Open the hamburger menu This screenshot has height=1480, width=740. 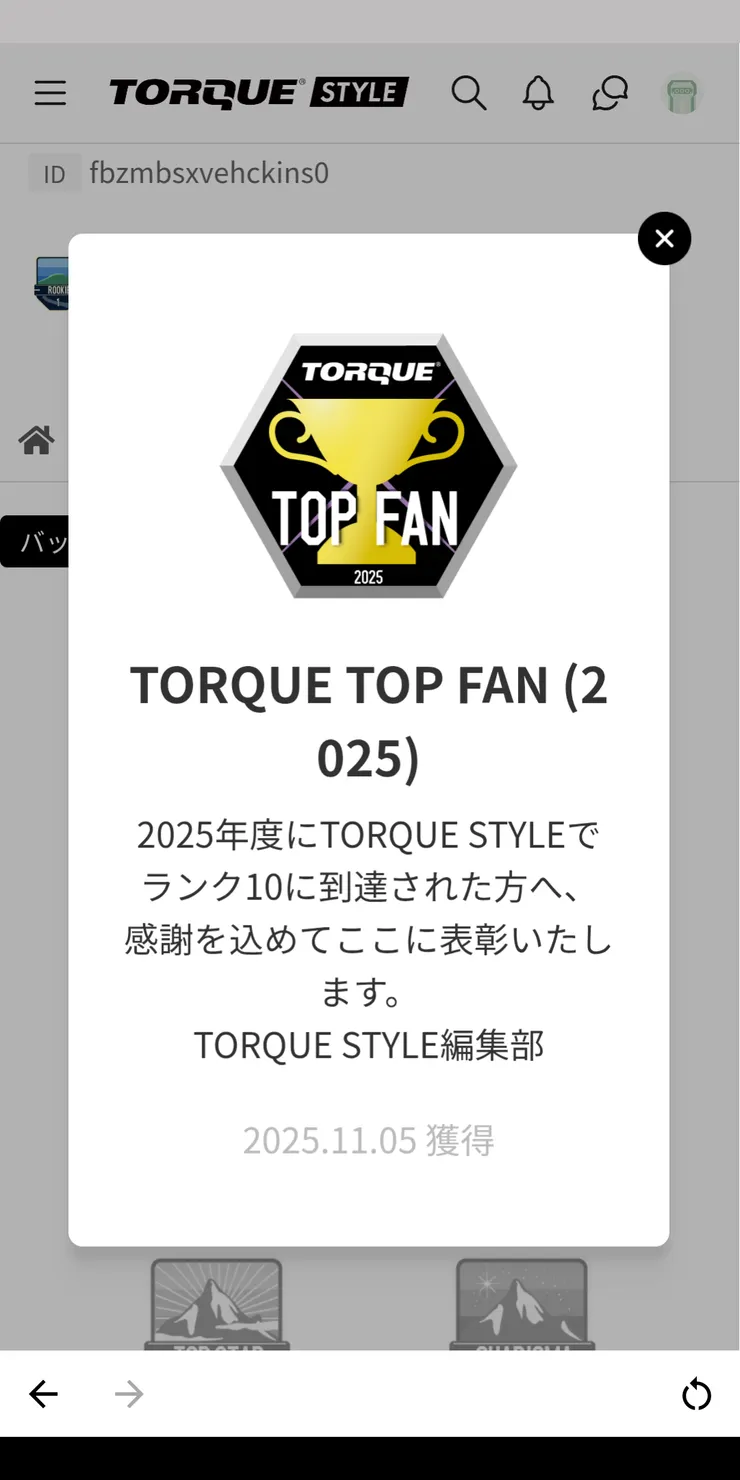click(50, 93)
